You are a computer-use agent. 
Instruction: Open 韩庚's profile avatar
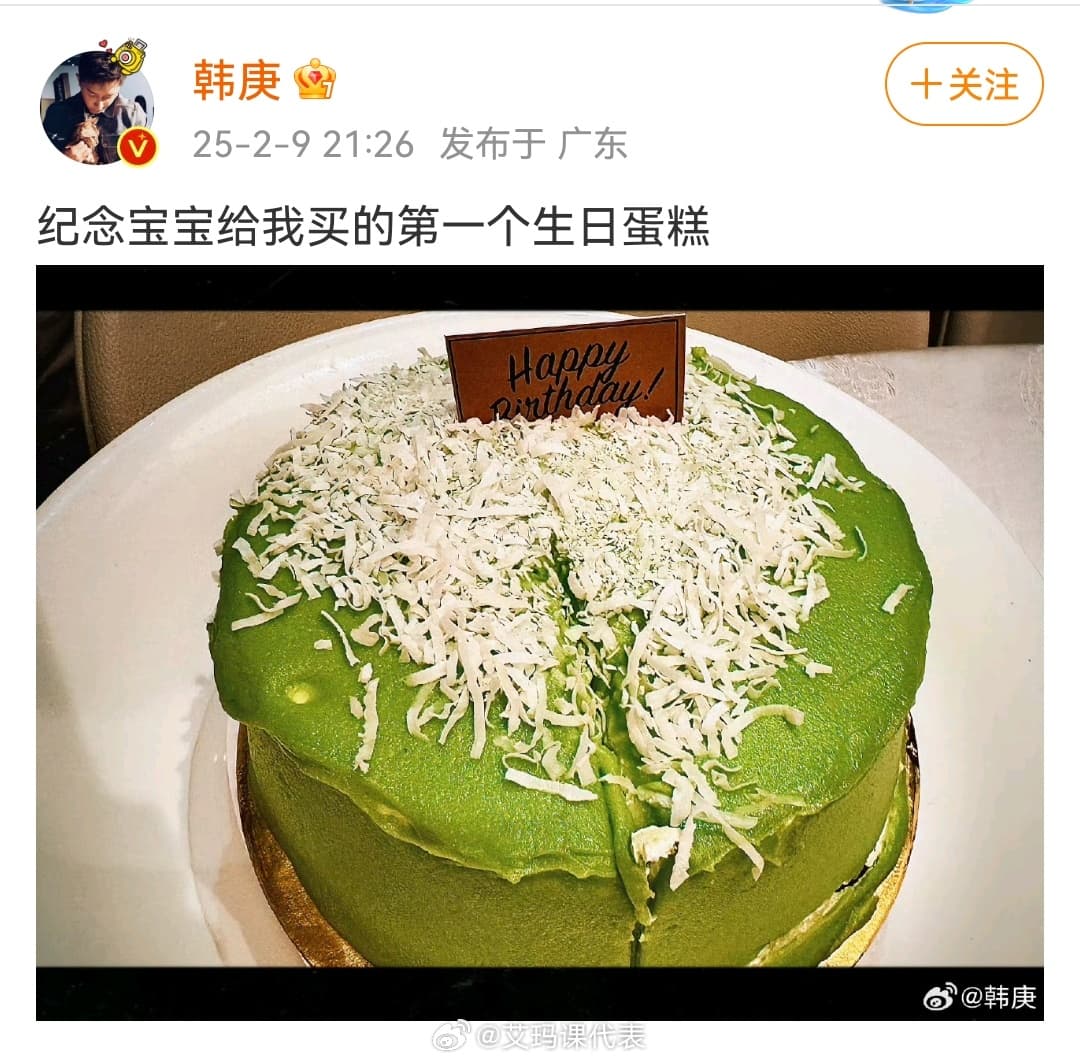[x=97, y=106]
